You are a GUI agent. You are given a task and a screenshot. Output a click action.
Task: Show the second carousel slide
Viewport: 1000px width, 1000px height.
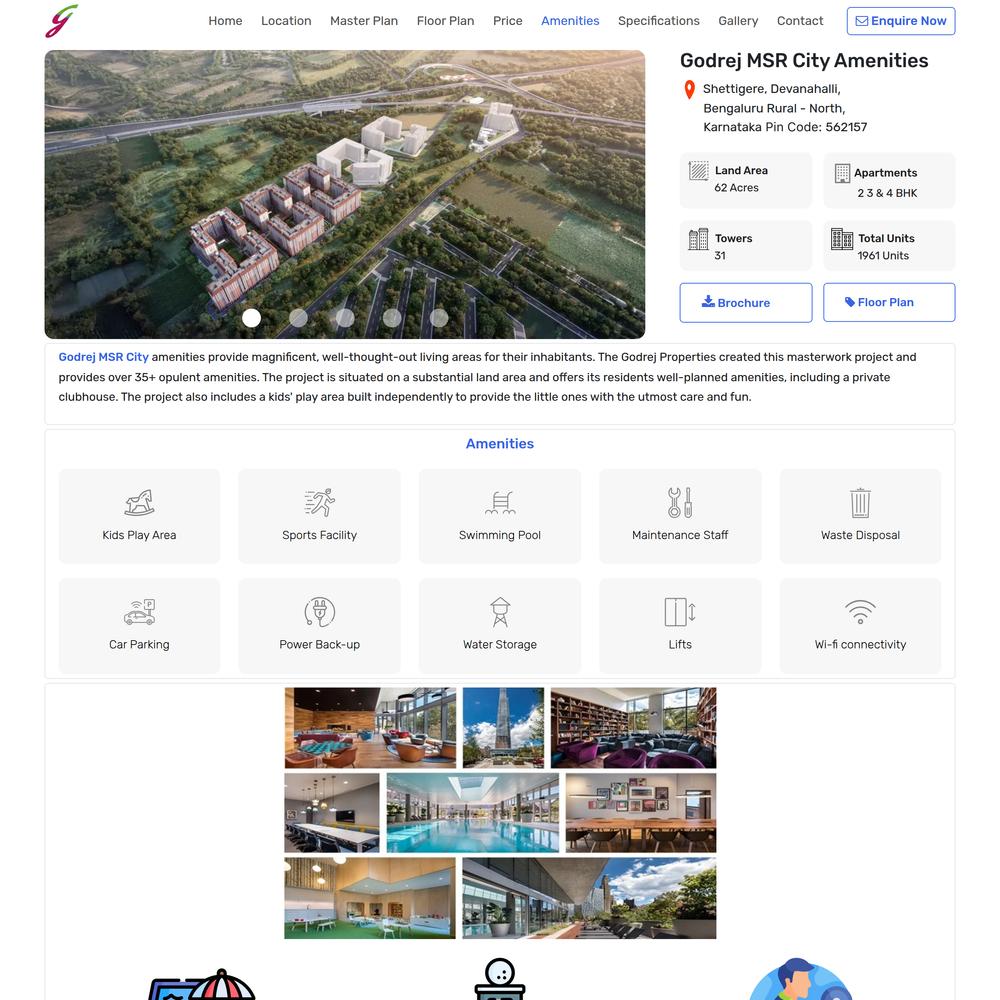click(298, 318)
